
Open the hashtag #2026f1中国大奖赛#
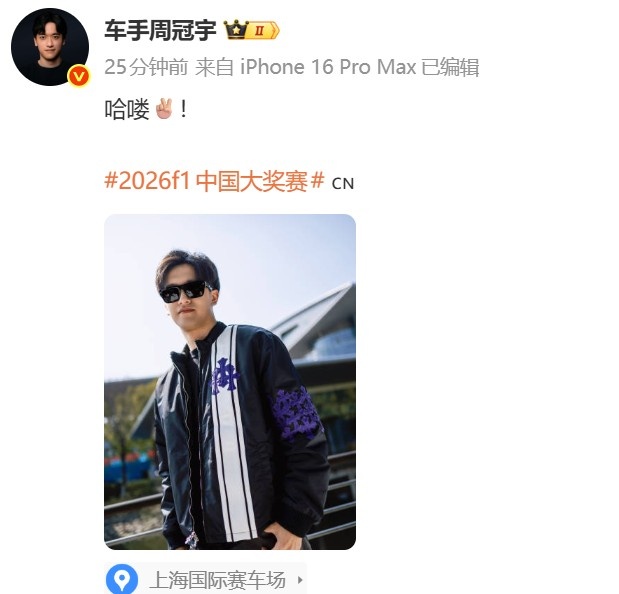pyautogui.click(x=214, y=181)
